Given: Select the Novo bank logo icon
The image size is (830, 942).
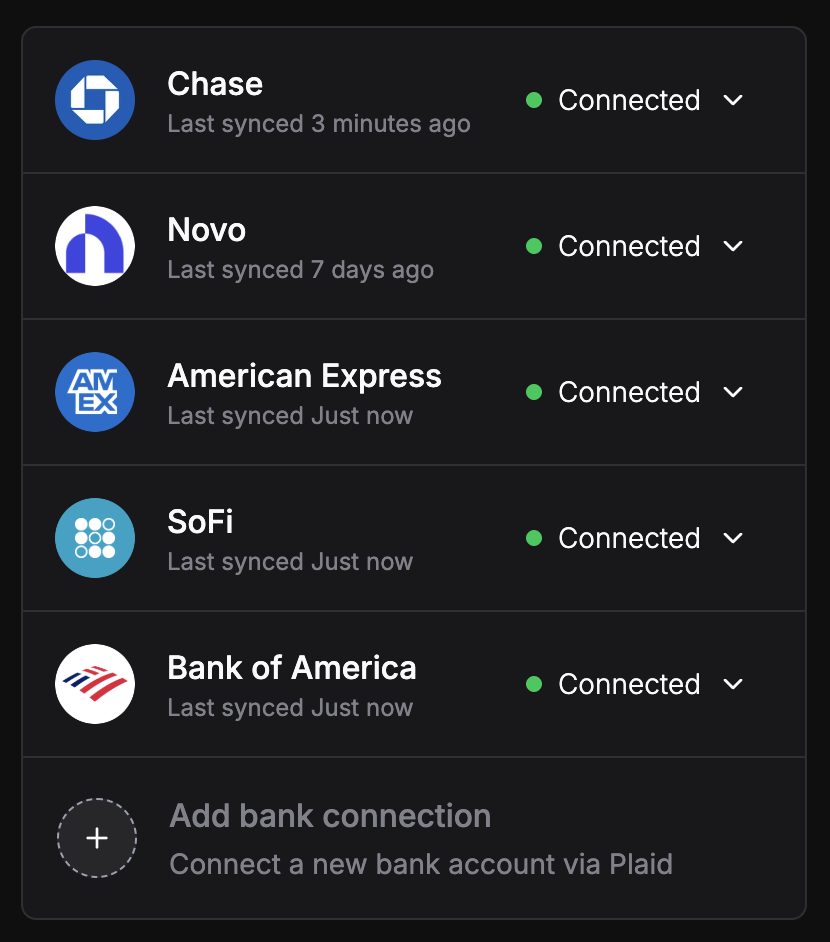Looking at the screenshot, I should [x=95, y=246].
